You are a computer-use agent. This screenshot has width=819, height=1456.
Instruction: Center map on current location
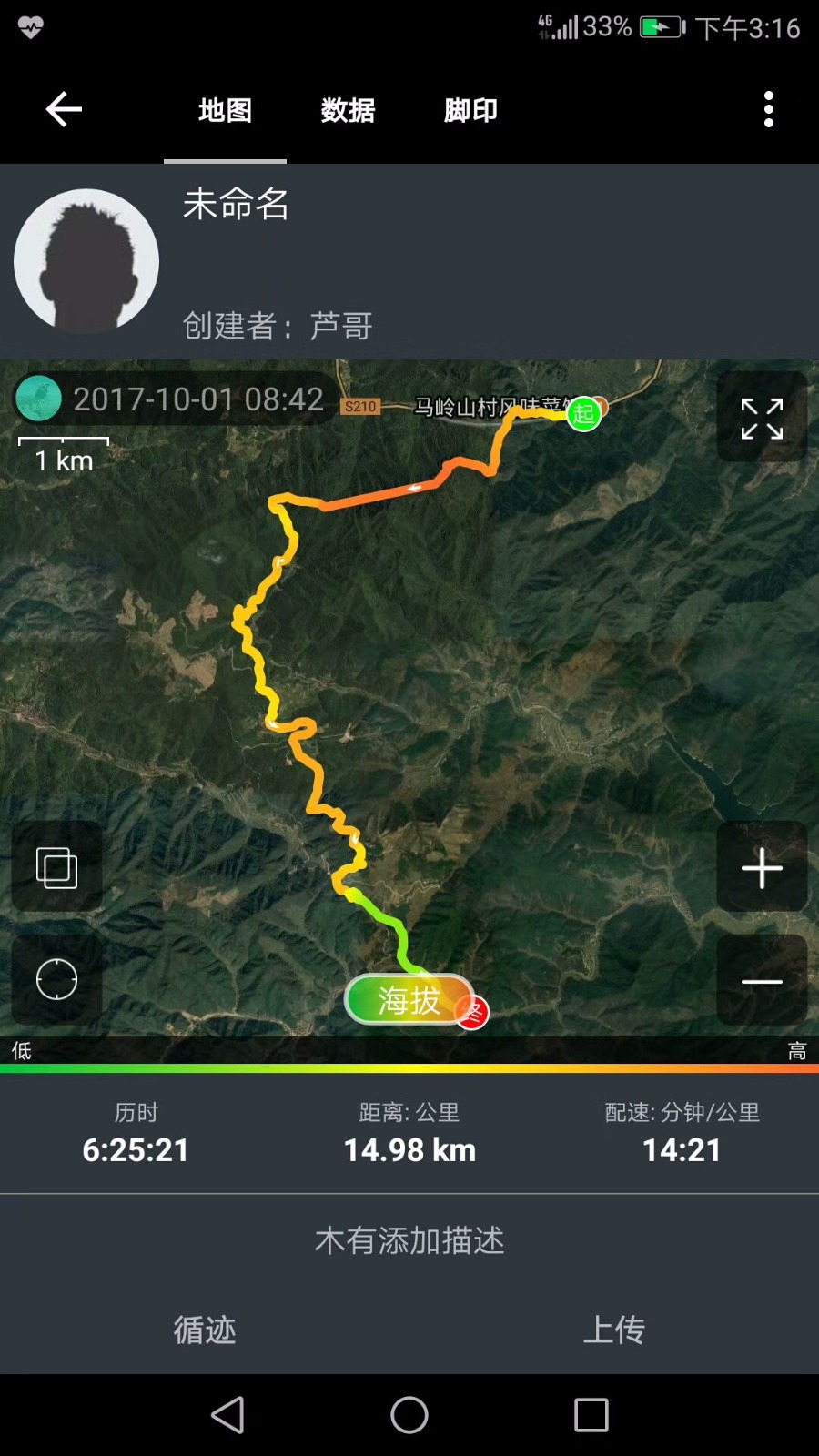point(56,980)
